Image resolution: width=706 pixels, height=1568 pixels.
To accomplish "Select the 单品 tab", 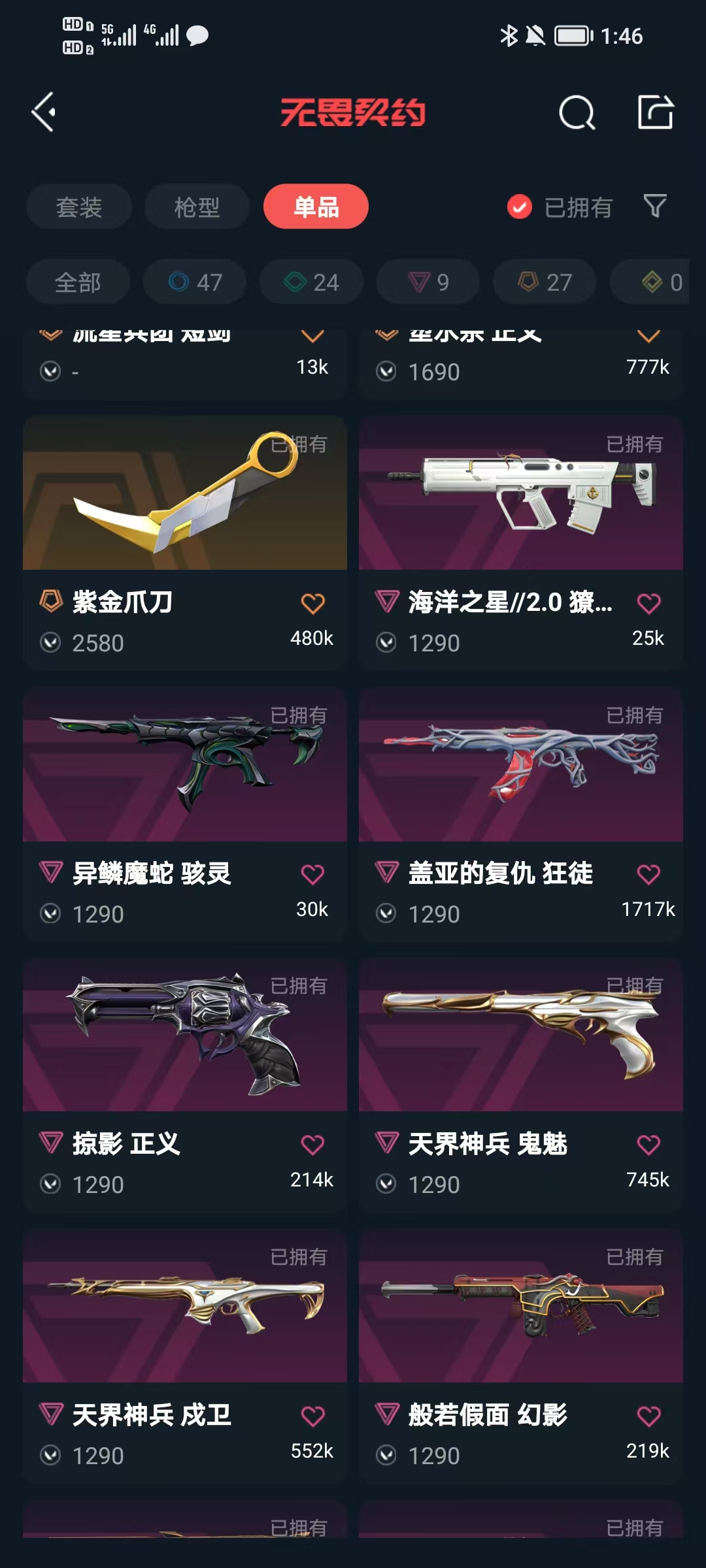I will pos(316,207).
